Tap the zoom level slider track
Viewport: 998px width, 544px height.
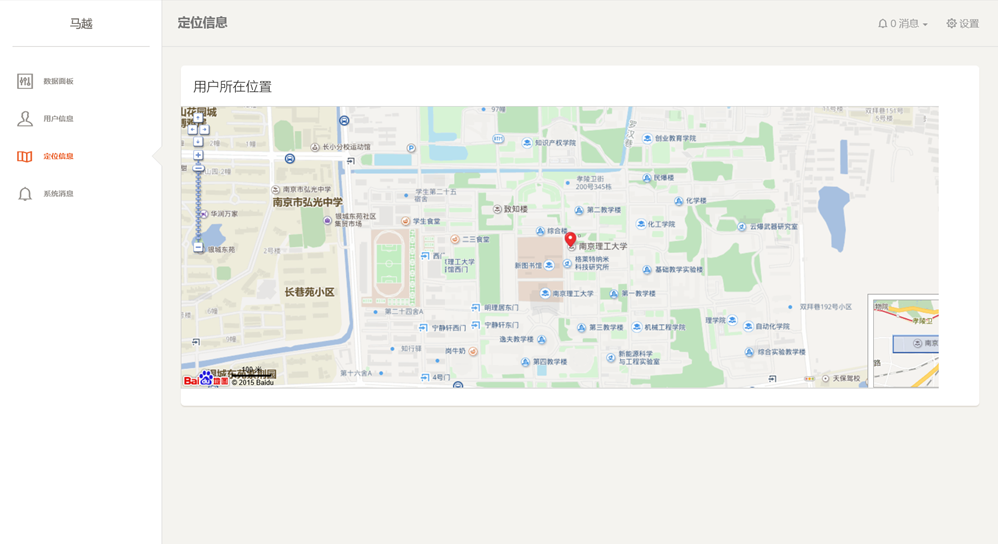pyautogui.click(x=198, y=205)
